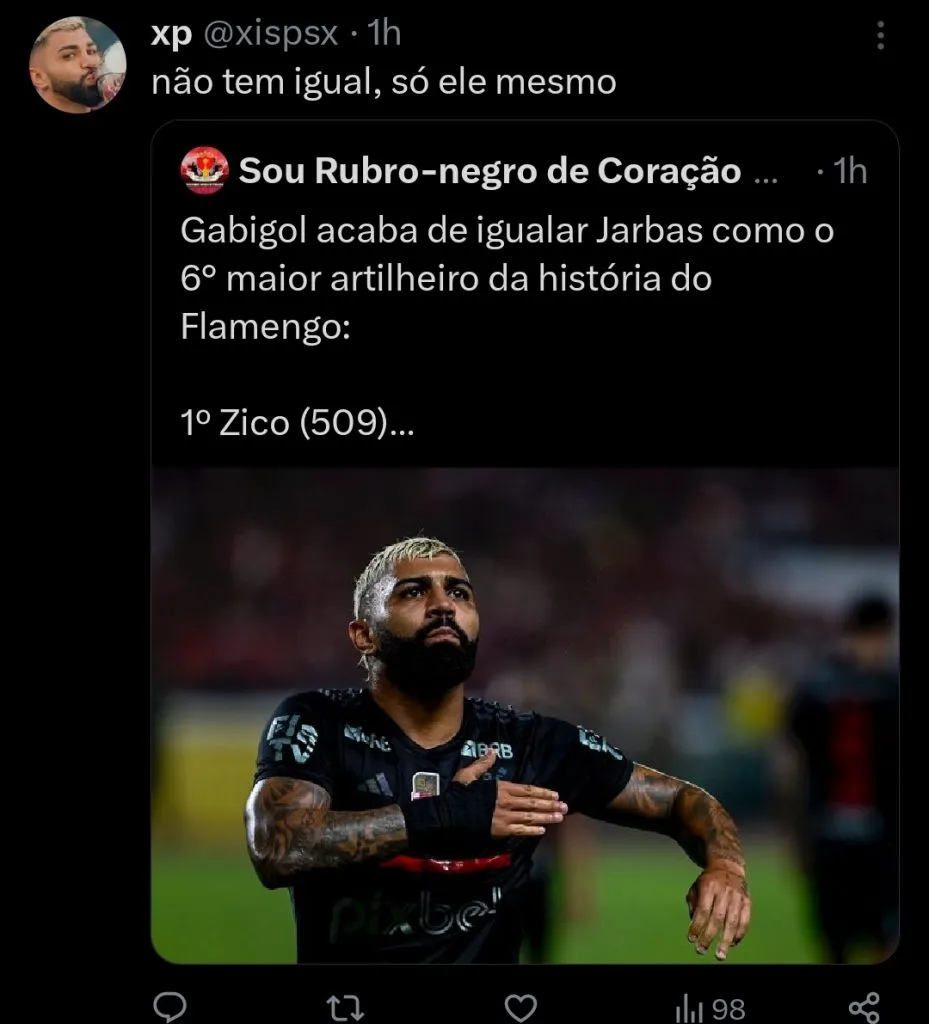Click the Sou Rubro-negro profile badge icon
Viewport: 929px width, 1024px height.
(x=199, y=170)
